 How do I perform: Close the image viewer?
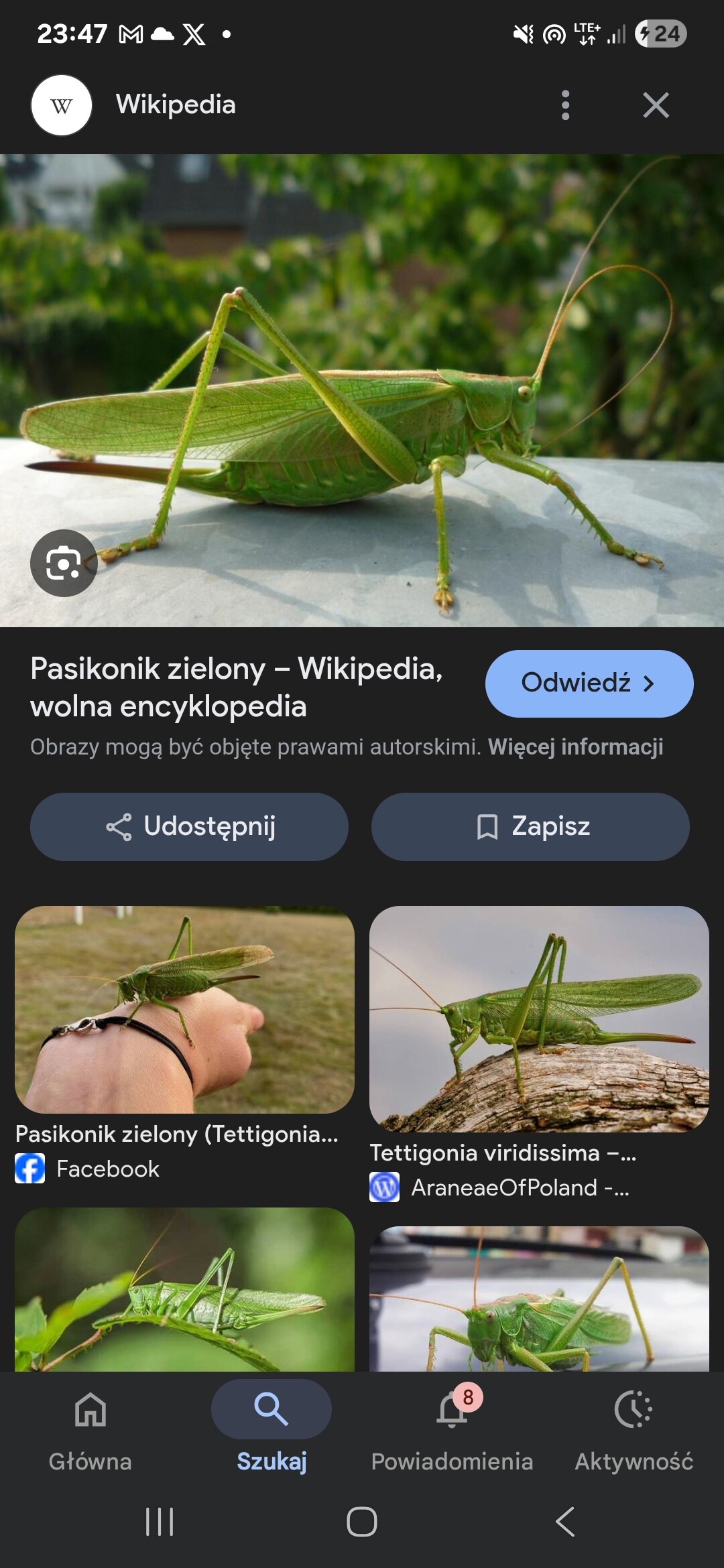pos(656,105)
